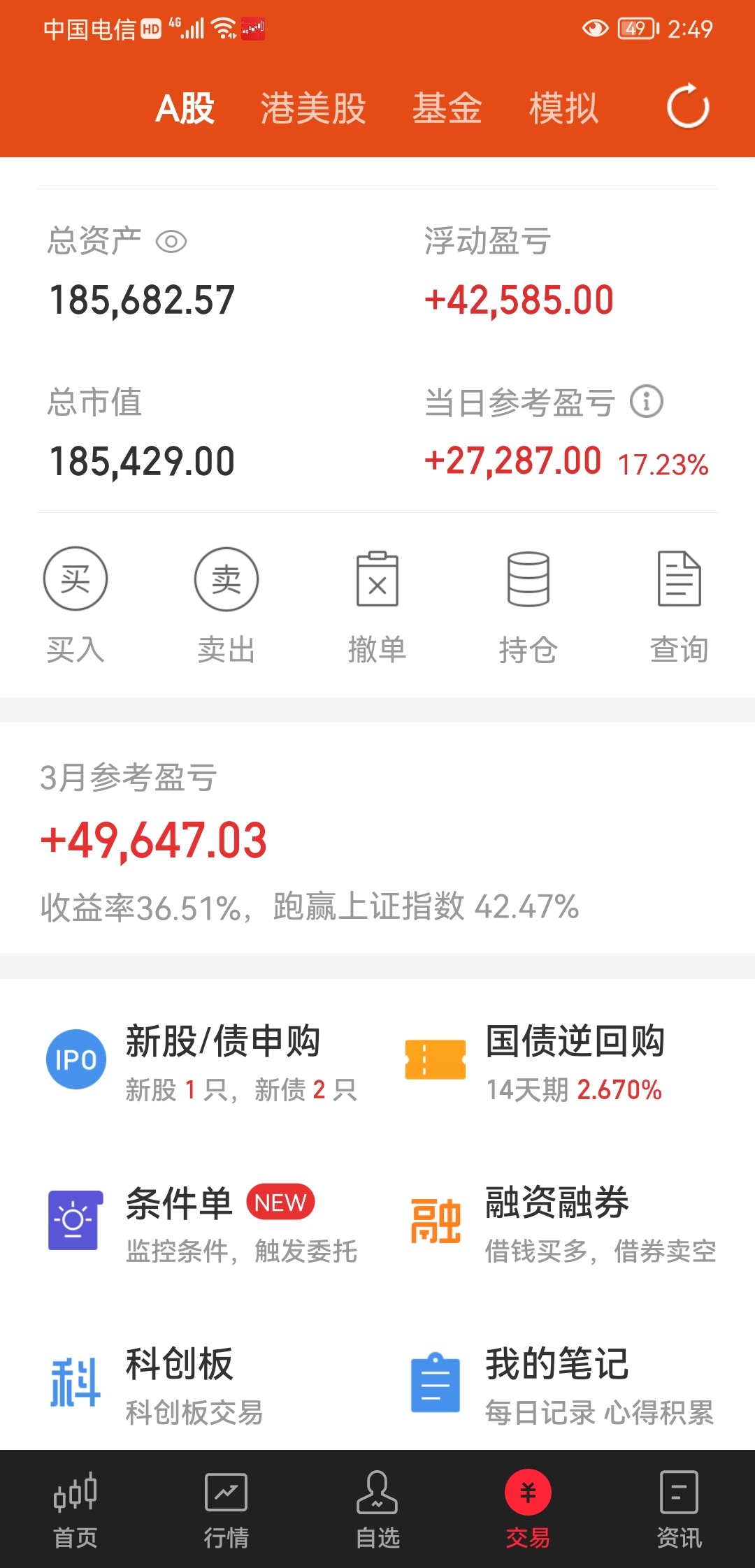
Task: Open the 自选 watchlist tab
Action: point(377,1509)
